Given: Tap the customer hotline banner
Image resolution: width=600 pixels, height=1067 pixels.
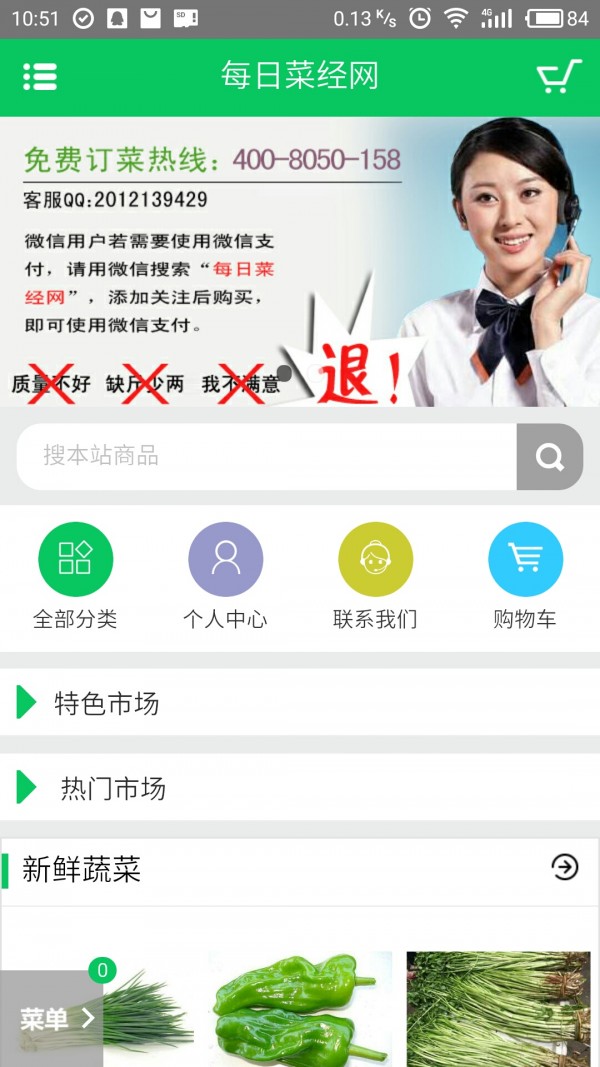Looking at the screenshot, I should 300,262.
